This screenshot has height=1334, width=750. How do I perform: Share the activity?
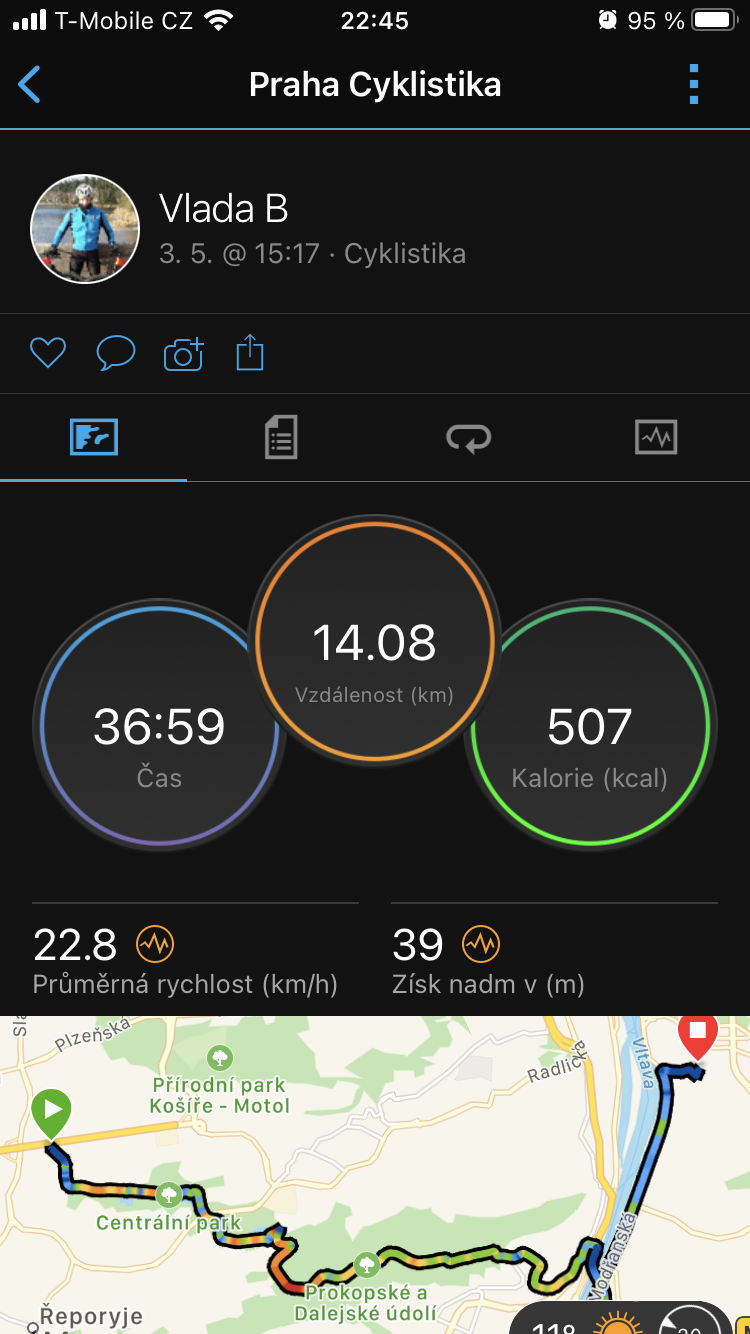click(x=250, y=353)
